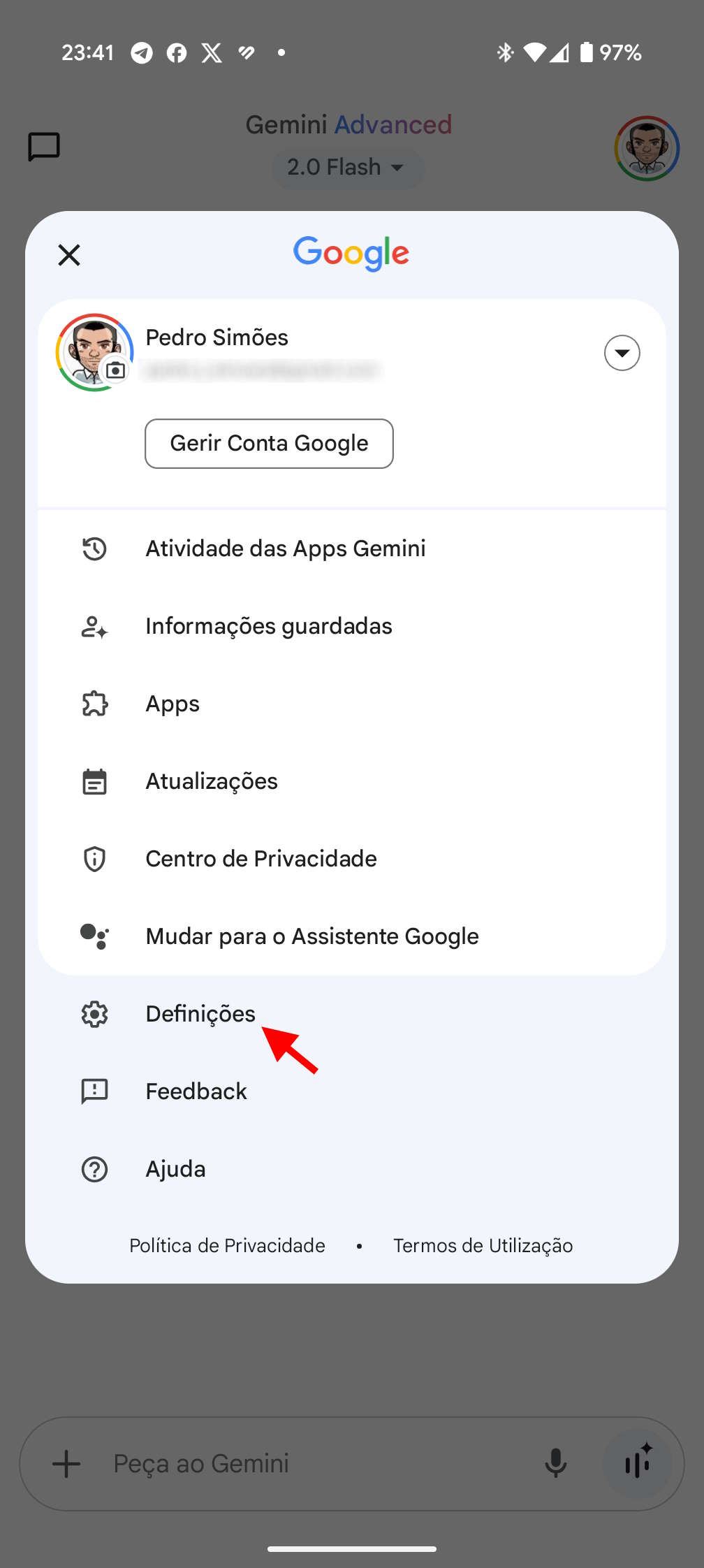The image size is (704, 1568).
Task: Open Ajuda help page
Action: pyautogui.click(x=175, y=1169)
